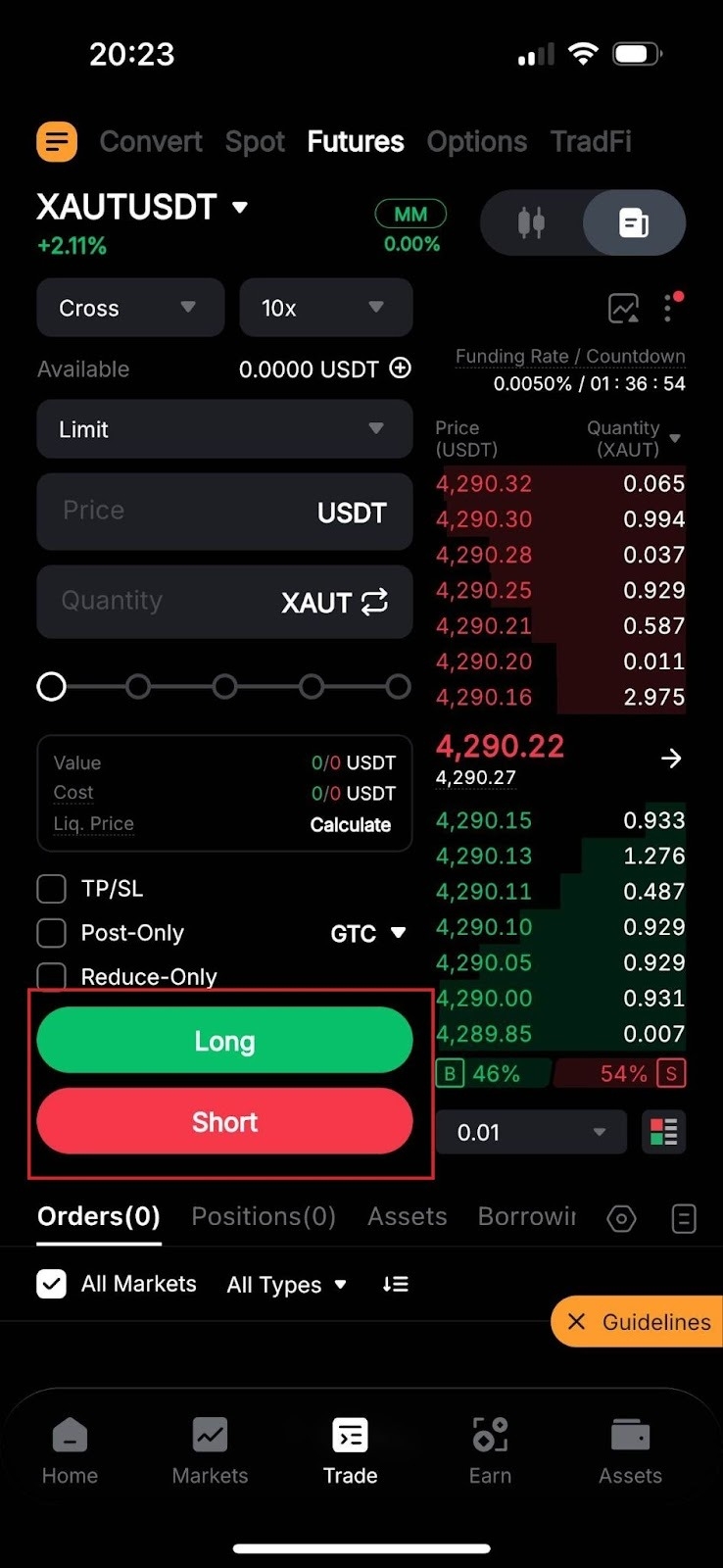Switch to the candlestick chart view
The width and height of the screenshot is (723, 1568).
pyautogui.click(x=531, y=222)
